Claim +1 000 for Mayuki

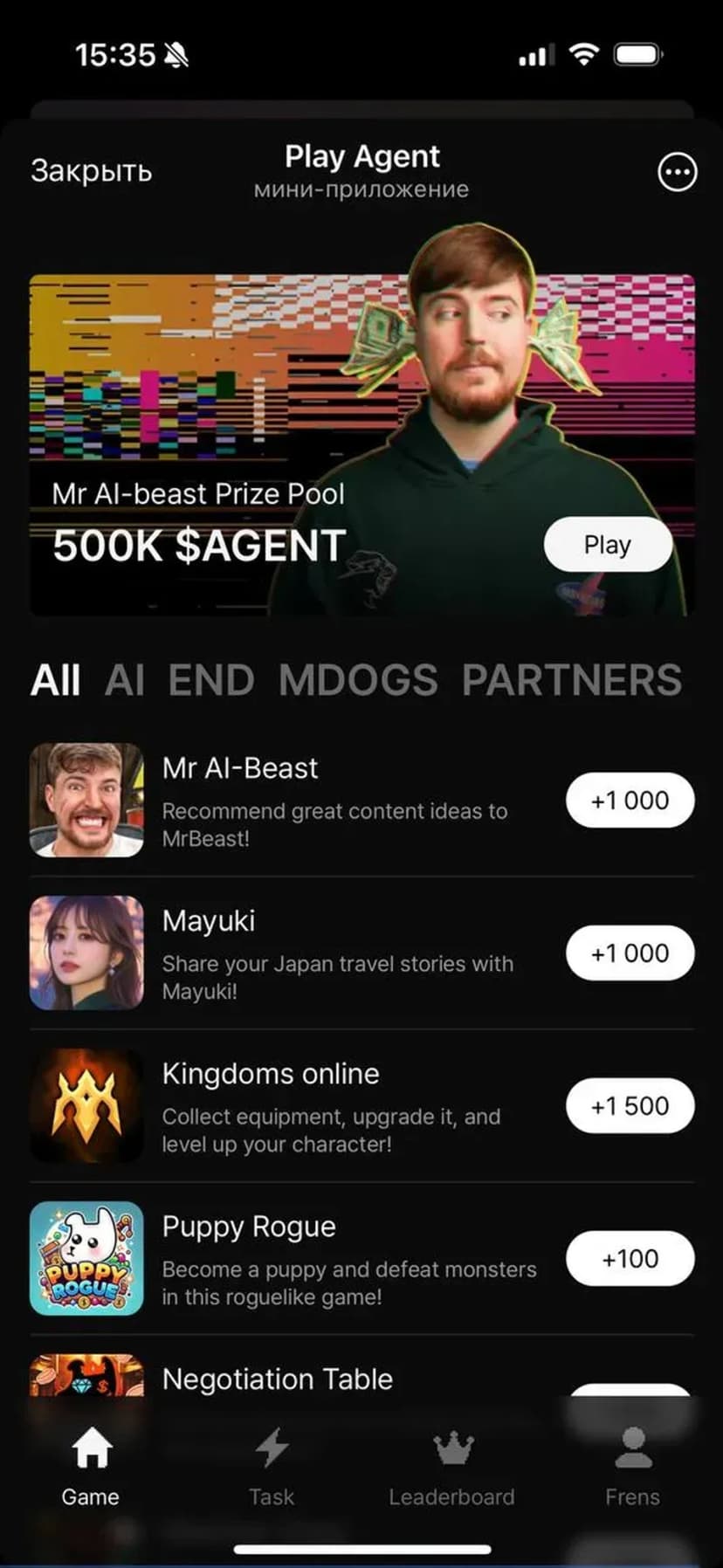[x=630, y=953]
